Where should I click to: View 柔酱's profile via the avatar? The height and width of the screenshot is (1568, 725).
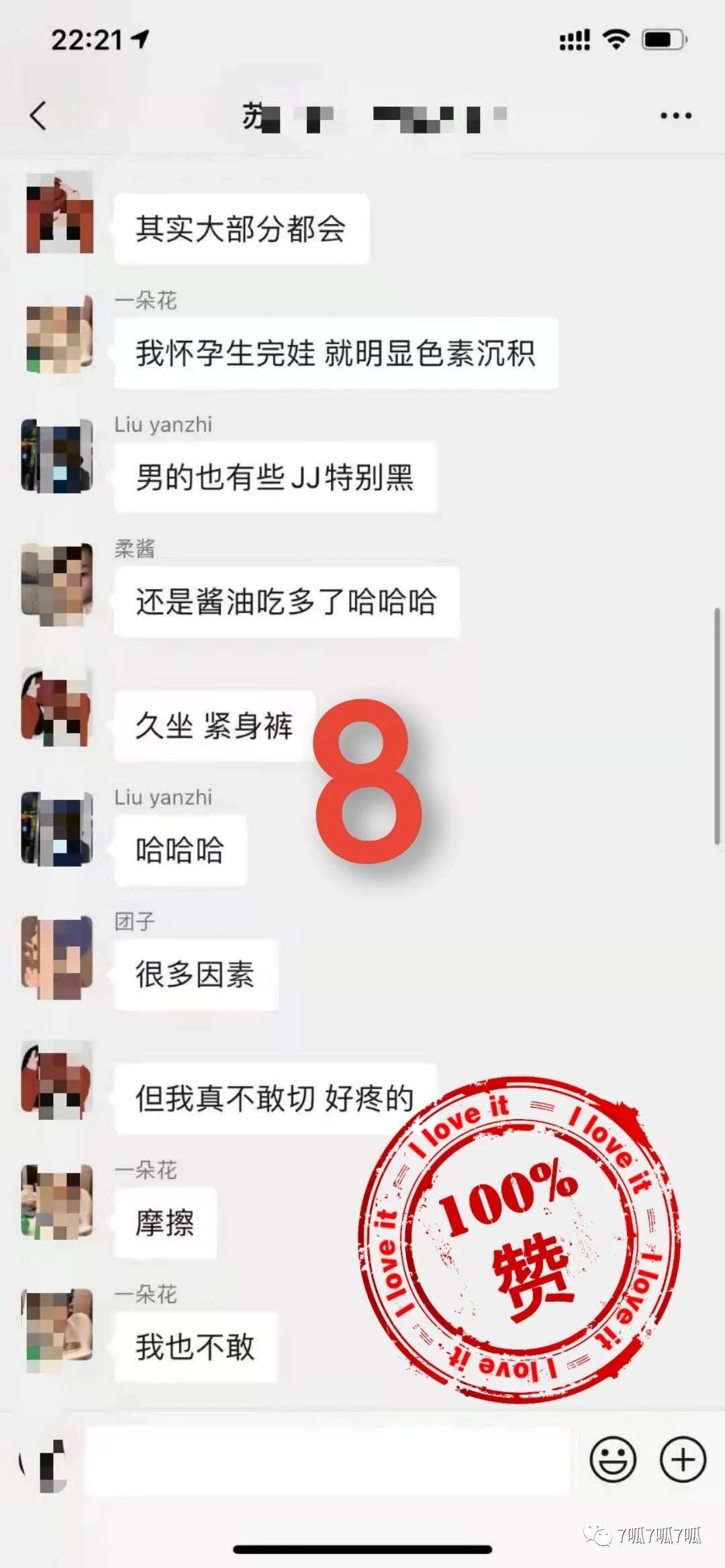pos(57,582)
